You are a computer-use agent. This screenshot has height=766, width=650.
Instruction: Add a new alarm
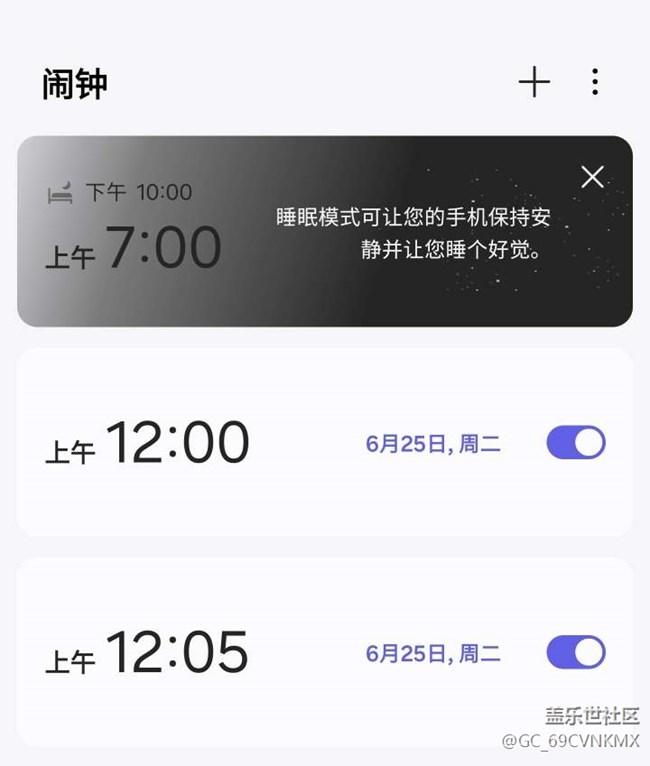click(534, 82)
